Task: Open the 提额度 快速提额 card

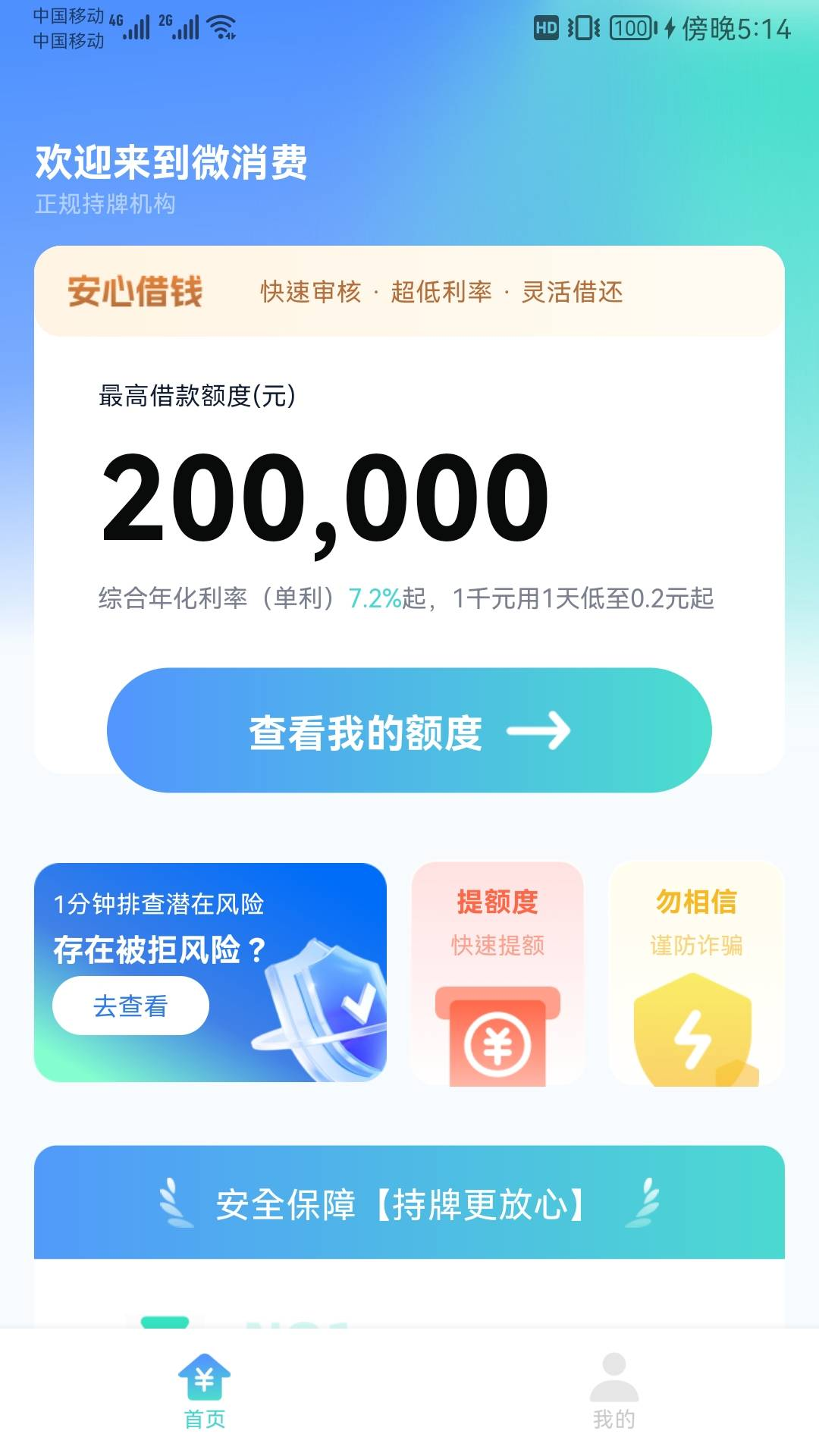Action: (497, 974)
